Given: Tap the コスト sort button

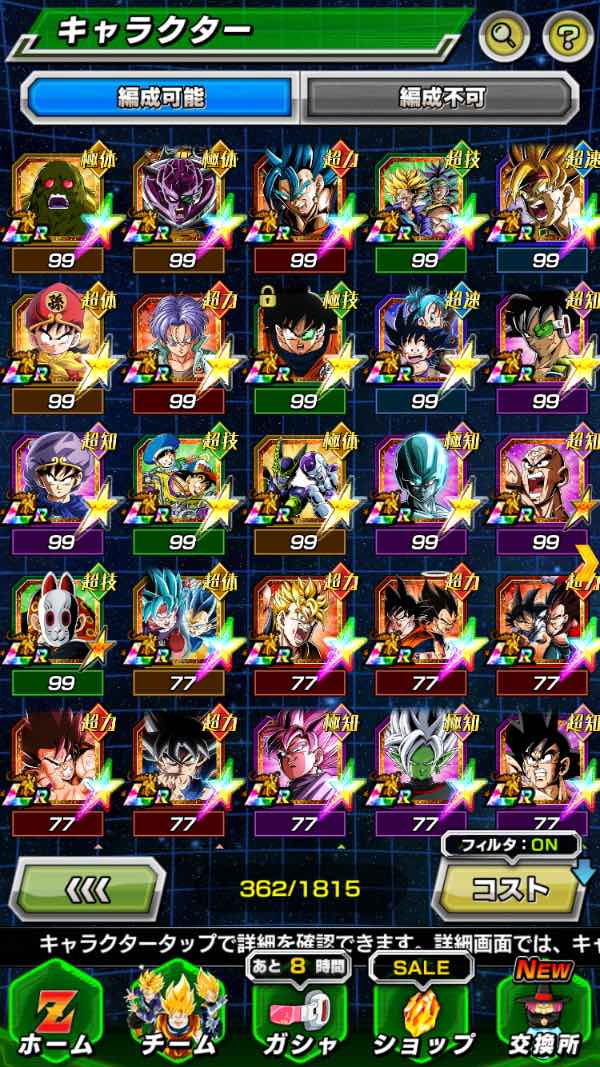Looking at the screenshot, I should click(x=510, y=888).
